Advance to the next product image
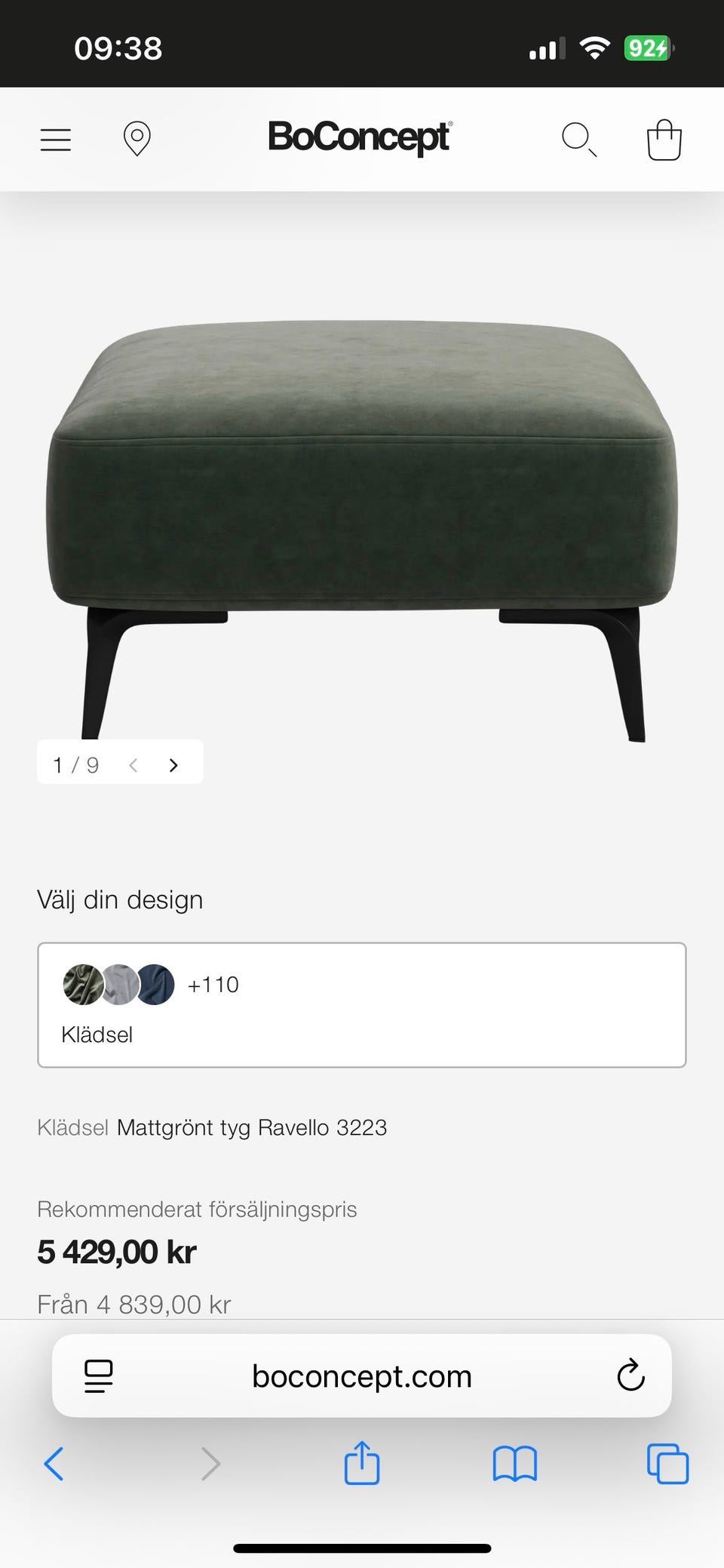Image resolution: width=724 pixels, height=1568 pixels. click(x=173, y=764)
